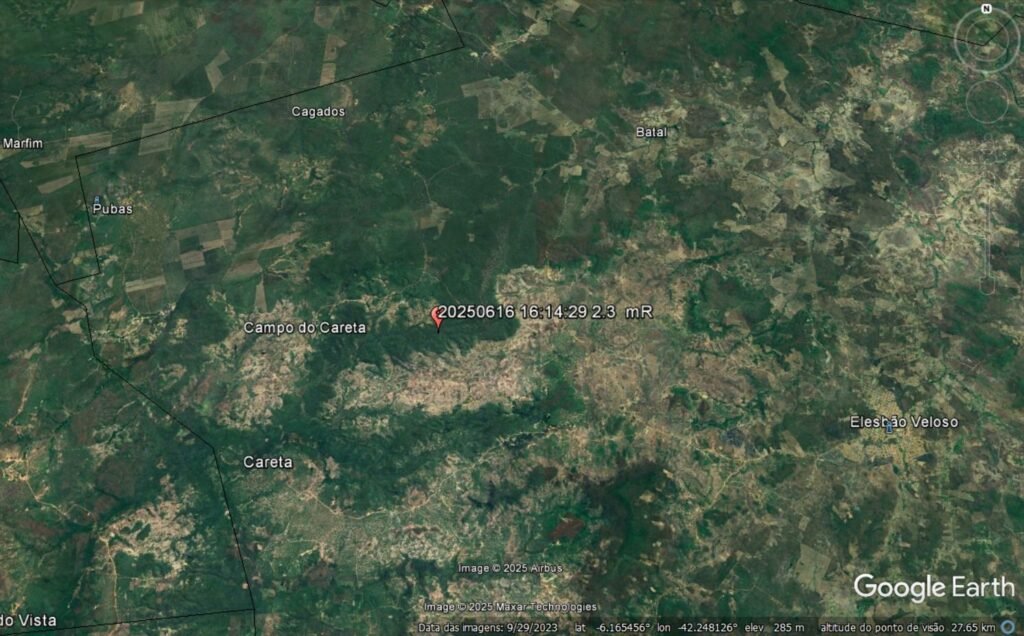Tap the Eleşbão Veloso city marker
The image size is (1024, 636).
(x=889, y=426)
